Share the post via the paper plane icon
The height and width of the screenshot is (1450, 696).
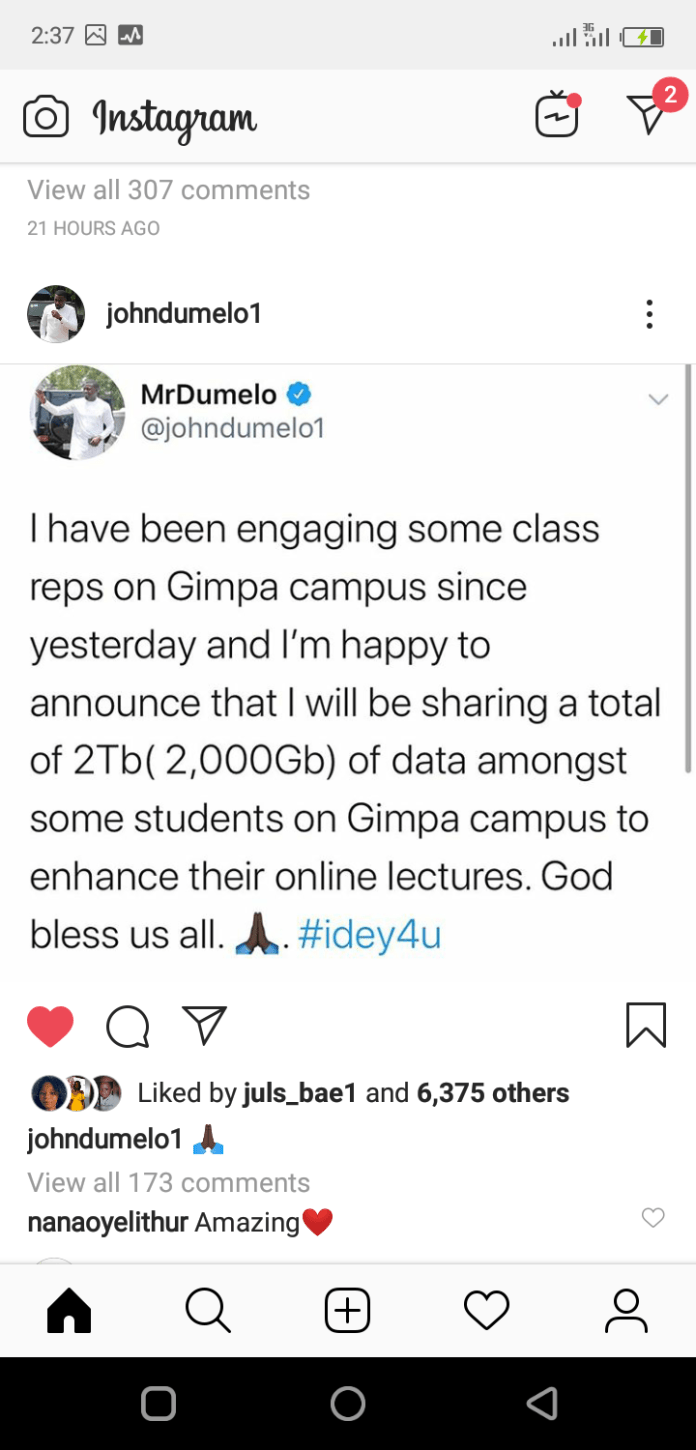pyautogui.click(x=205, y=1025)
